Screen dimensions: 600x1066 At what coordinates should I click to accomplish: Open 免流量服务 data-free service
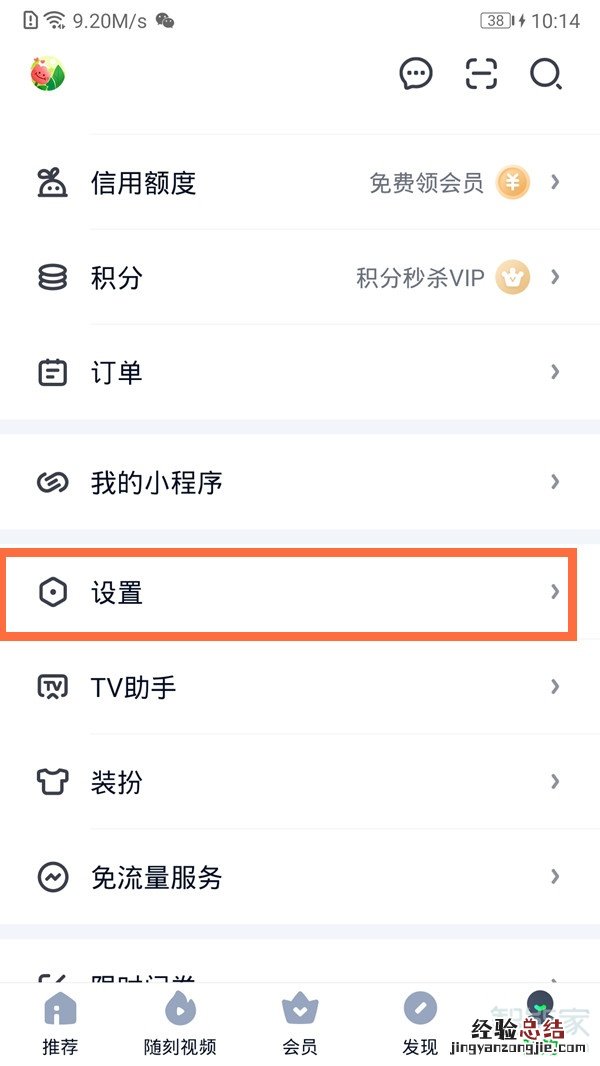point(300,878)
